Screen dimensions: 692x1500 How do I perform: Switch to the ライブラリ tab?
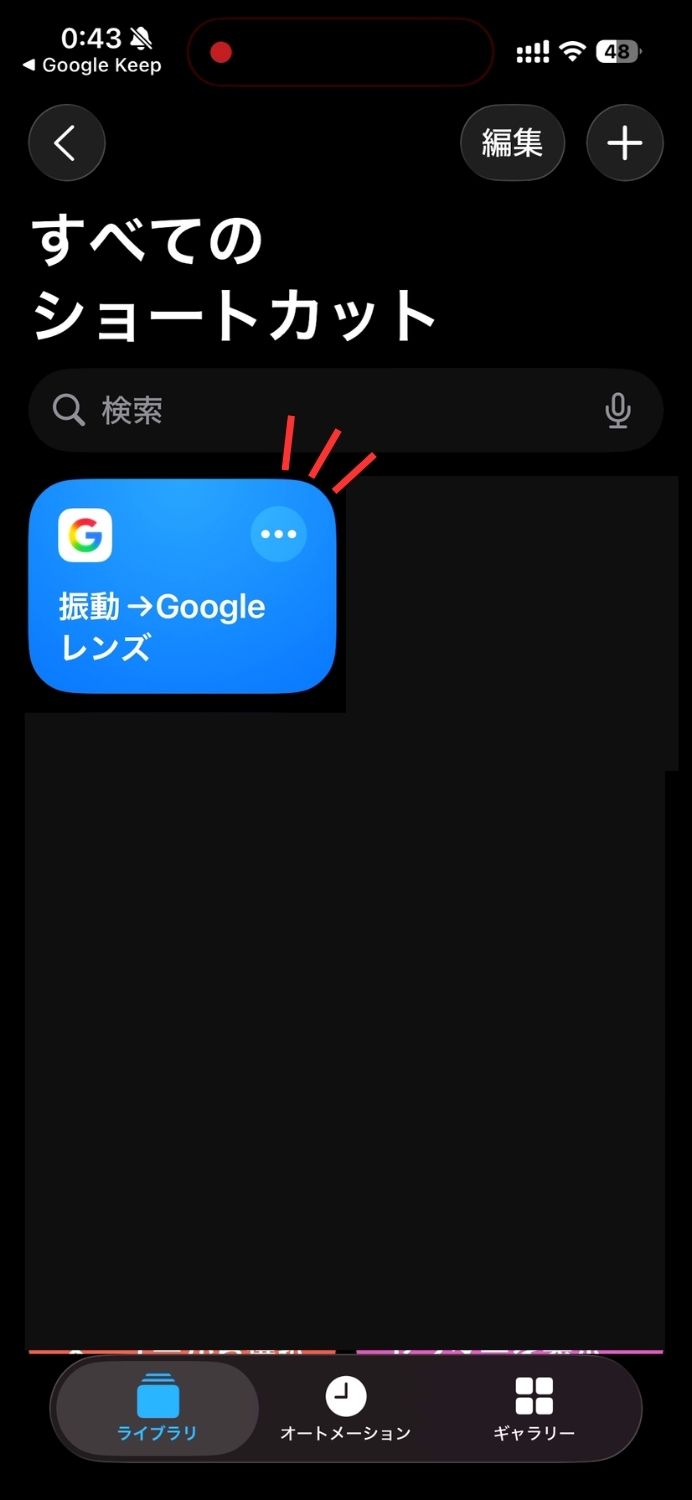[157, 1409]
